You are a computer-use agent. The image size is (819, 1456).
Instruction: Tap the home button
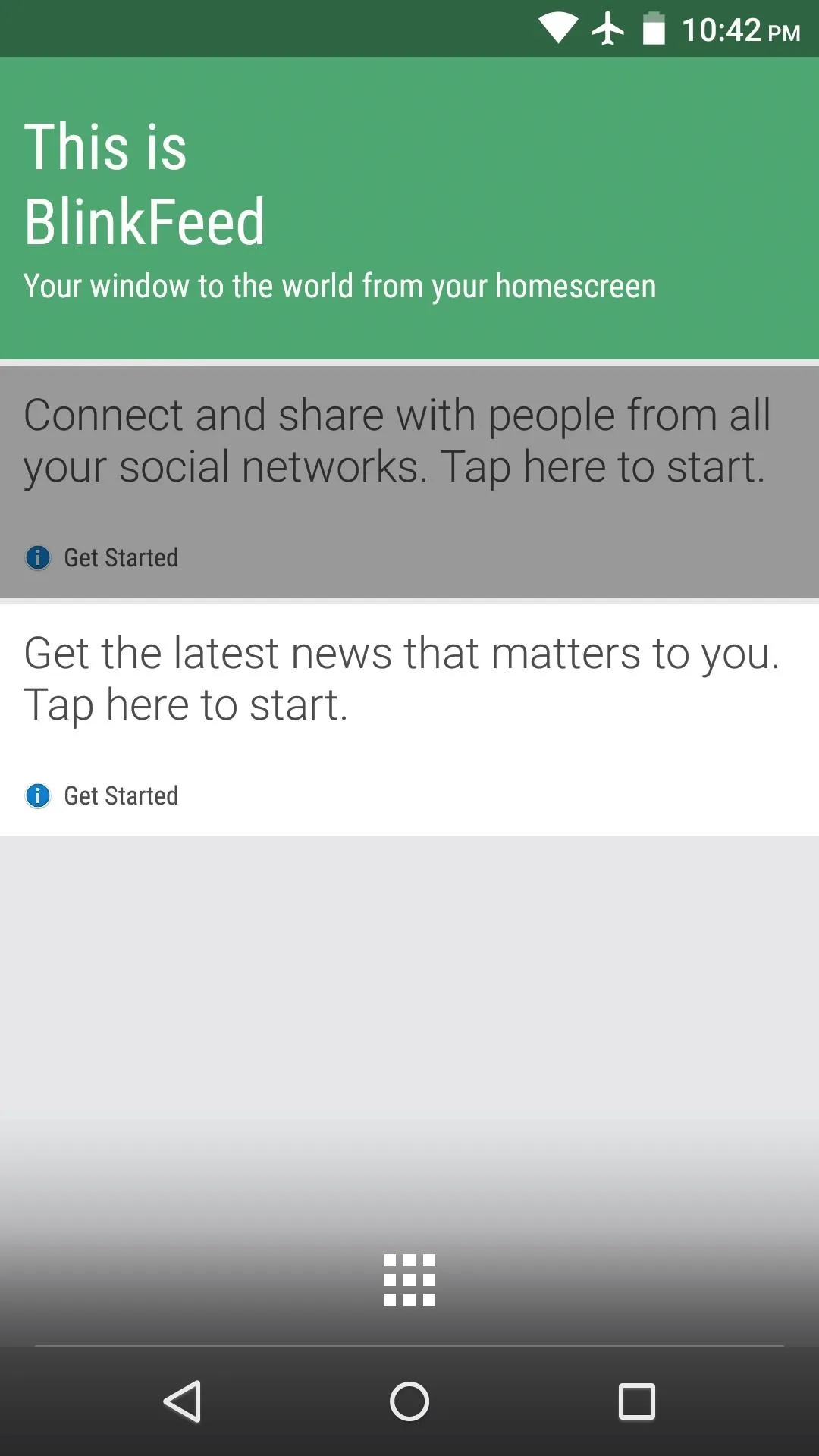(x=409, y=1401)
